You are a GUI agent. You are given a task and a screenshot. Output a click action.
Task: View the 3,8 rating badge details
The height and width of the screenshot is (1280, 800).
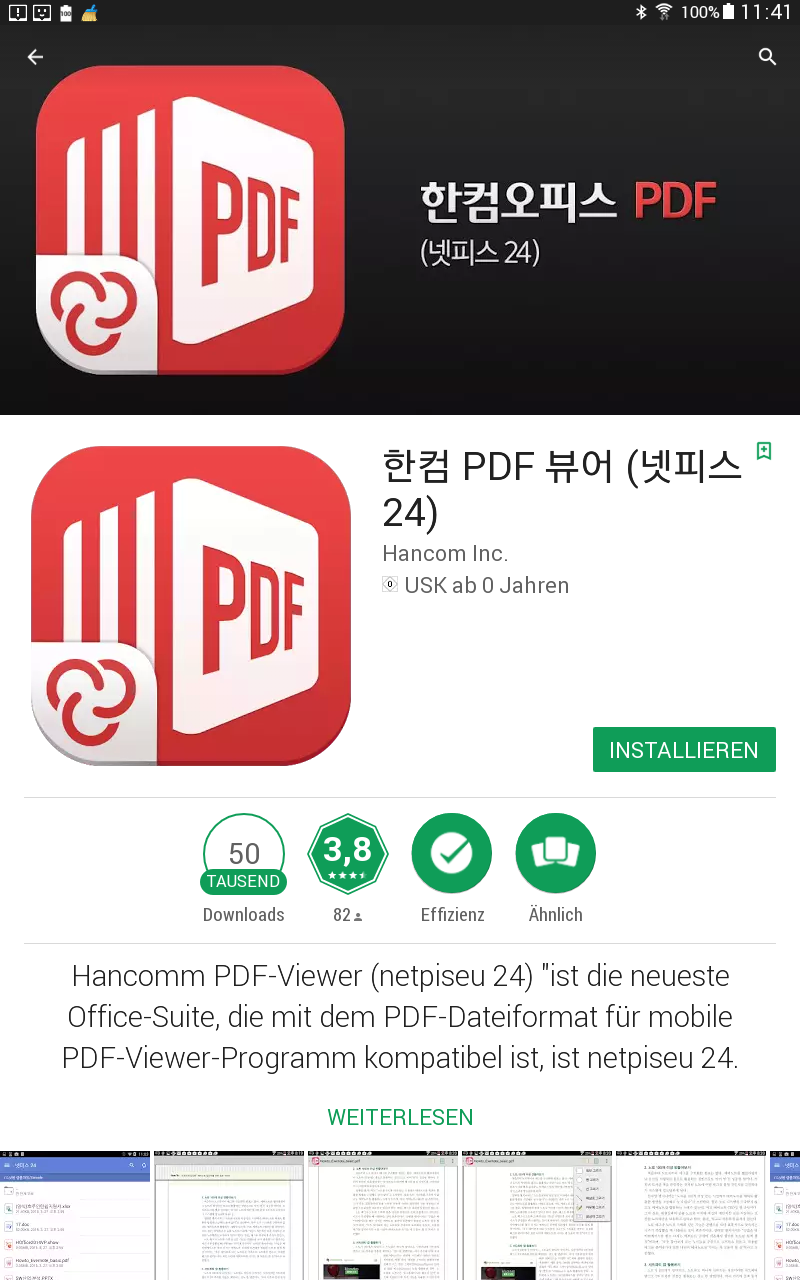[x=348, y=854]
